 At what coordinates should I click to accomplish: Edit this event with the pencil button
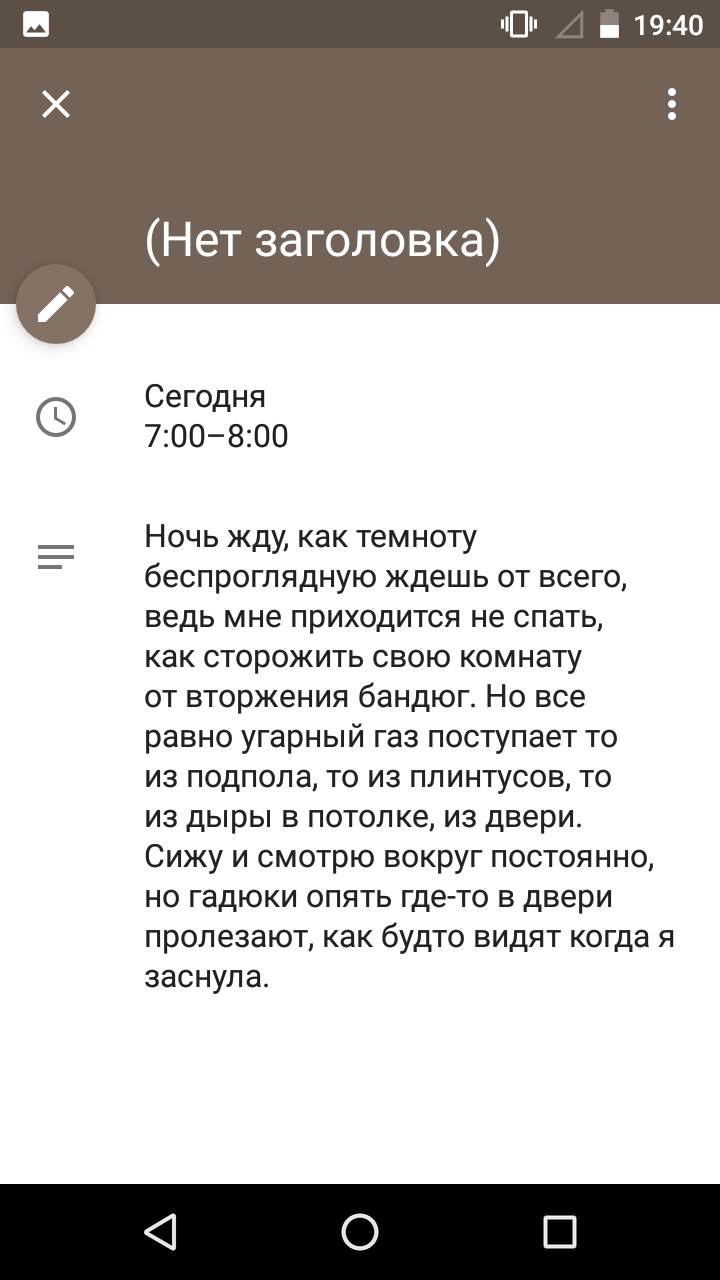click(x=56, y=304)
